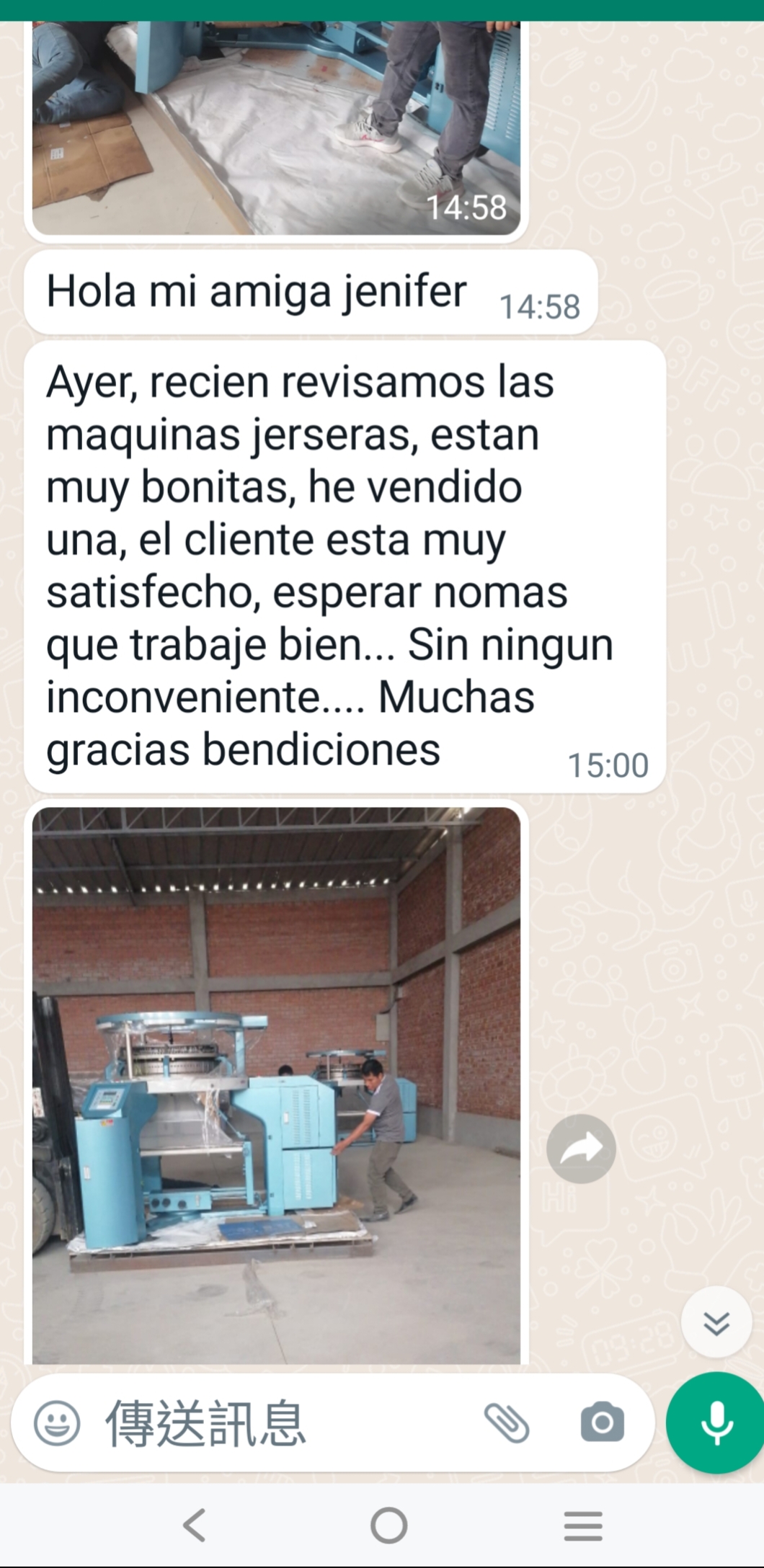The image size is (764, 1568).
Task: Open the camera to send a photo
Action: pyautogui.click(x=603, y=1422)
